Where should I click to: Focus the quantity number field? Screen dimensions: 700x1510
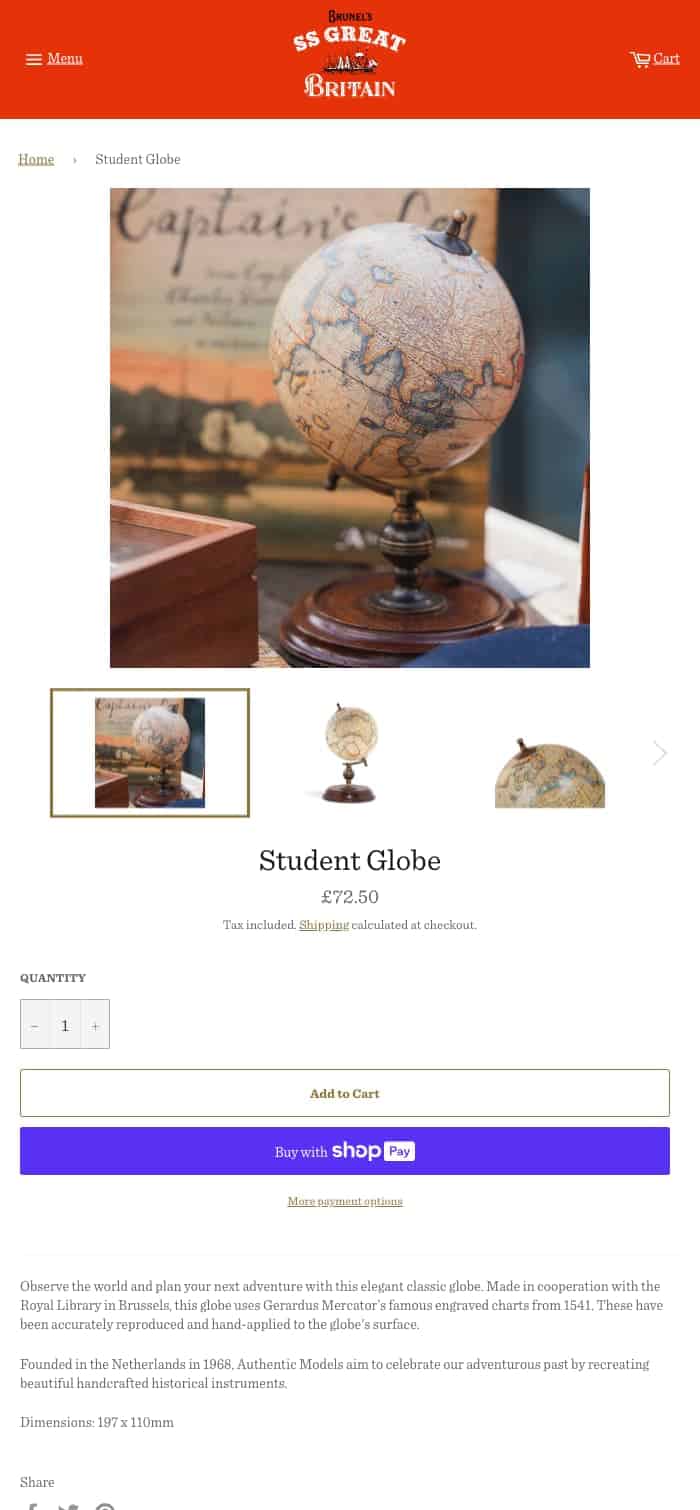[x=65, y=1025]
